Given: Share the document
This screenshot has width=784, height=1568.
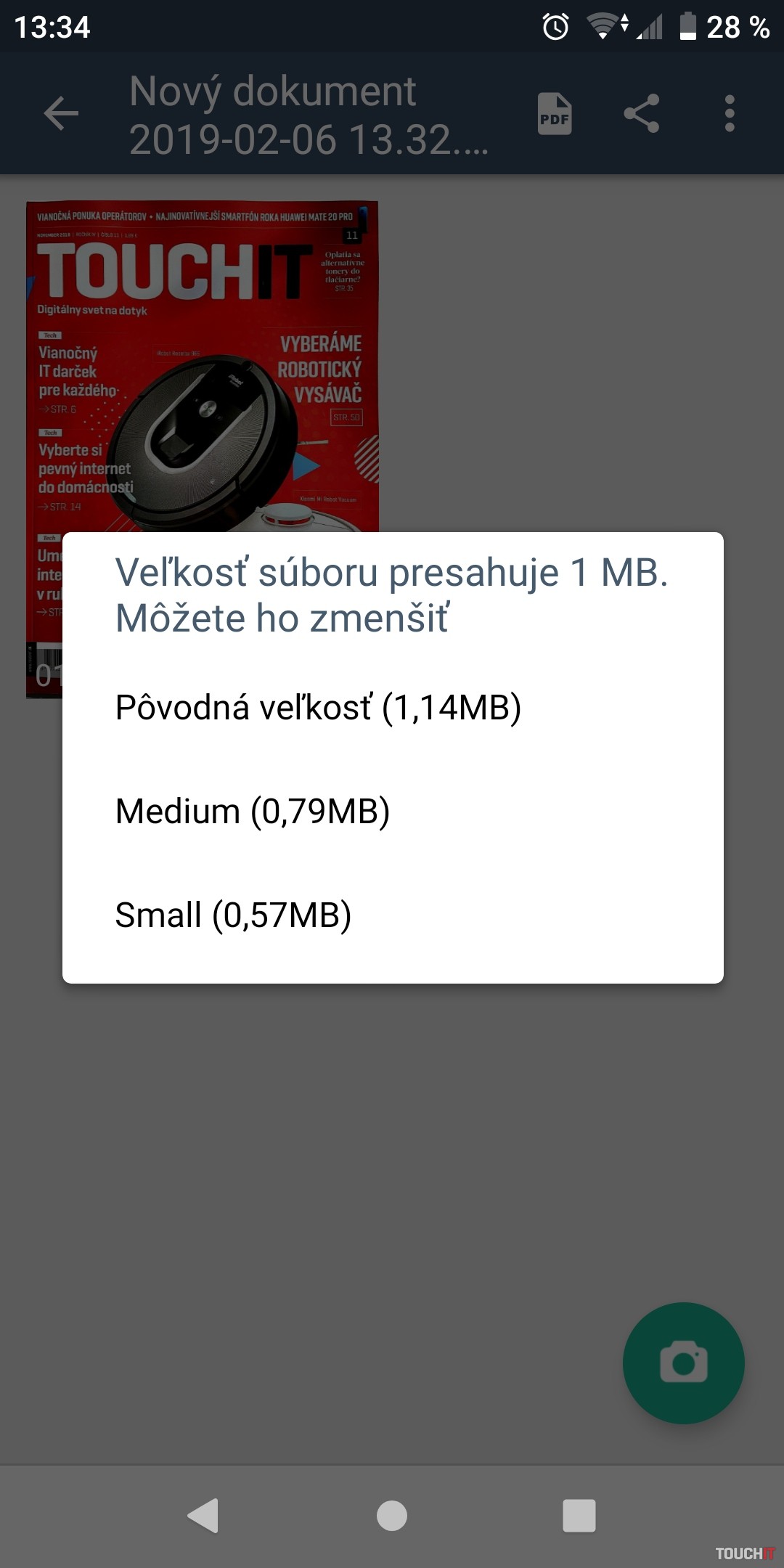Looking at the screenshot, I should 642,114.
